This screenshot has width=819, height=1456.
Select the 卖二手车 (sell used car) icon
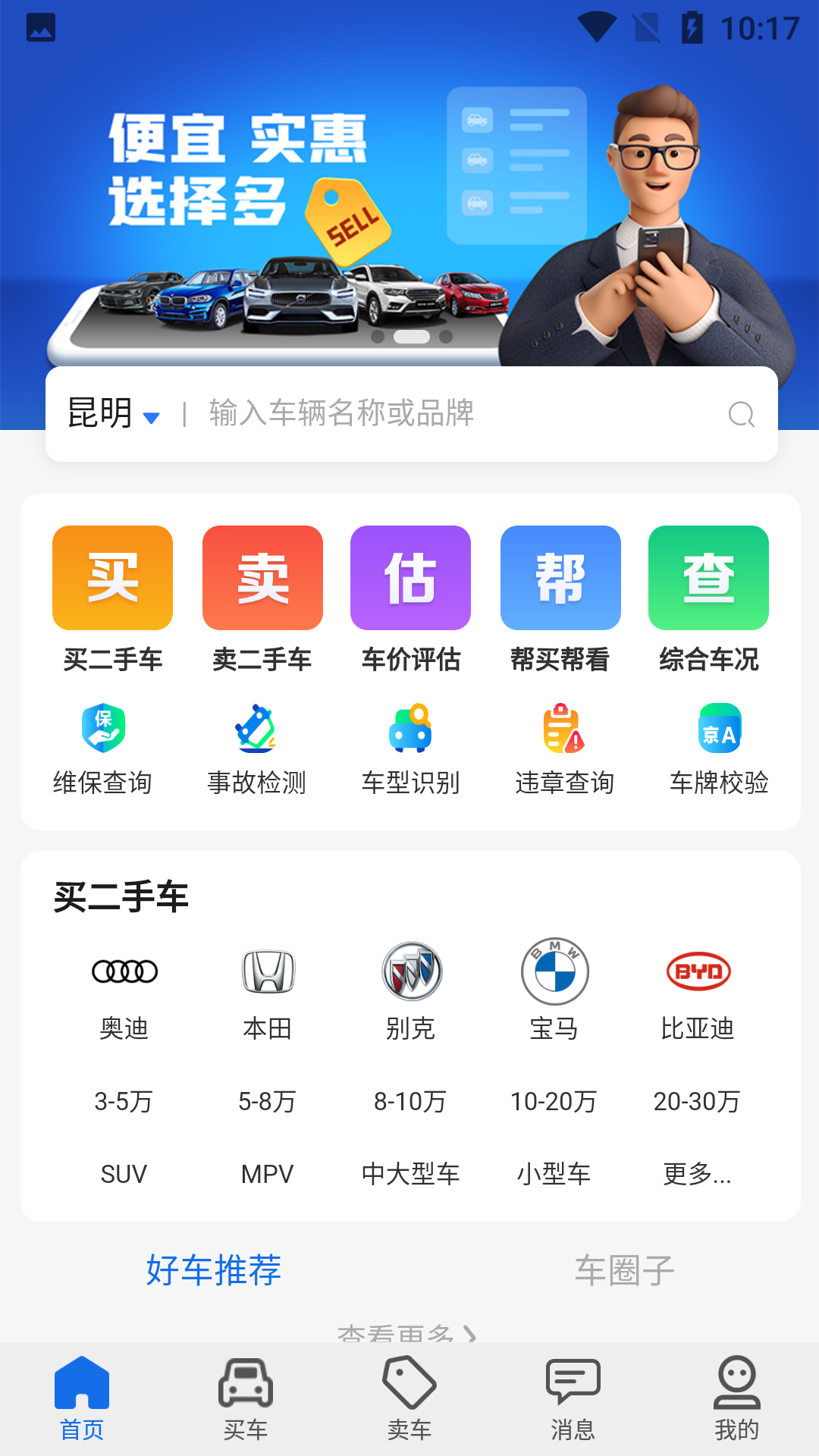point(262,577)
